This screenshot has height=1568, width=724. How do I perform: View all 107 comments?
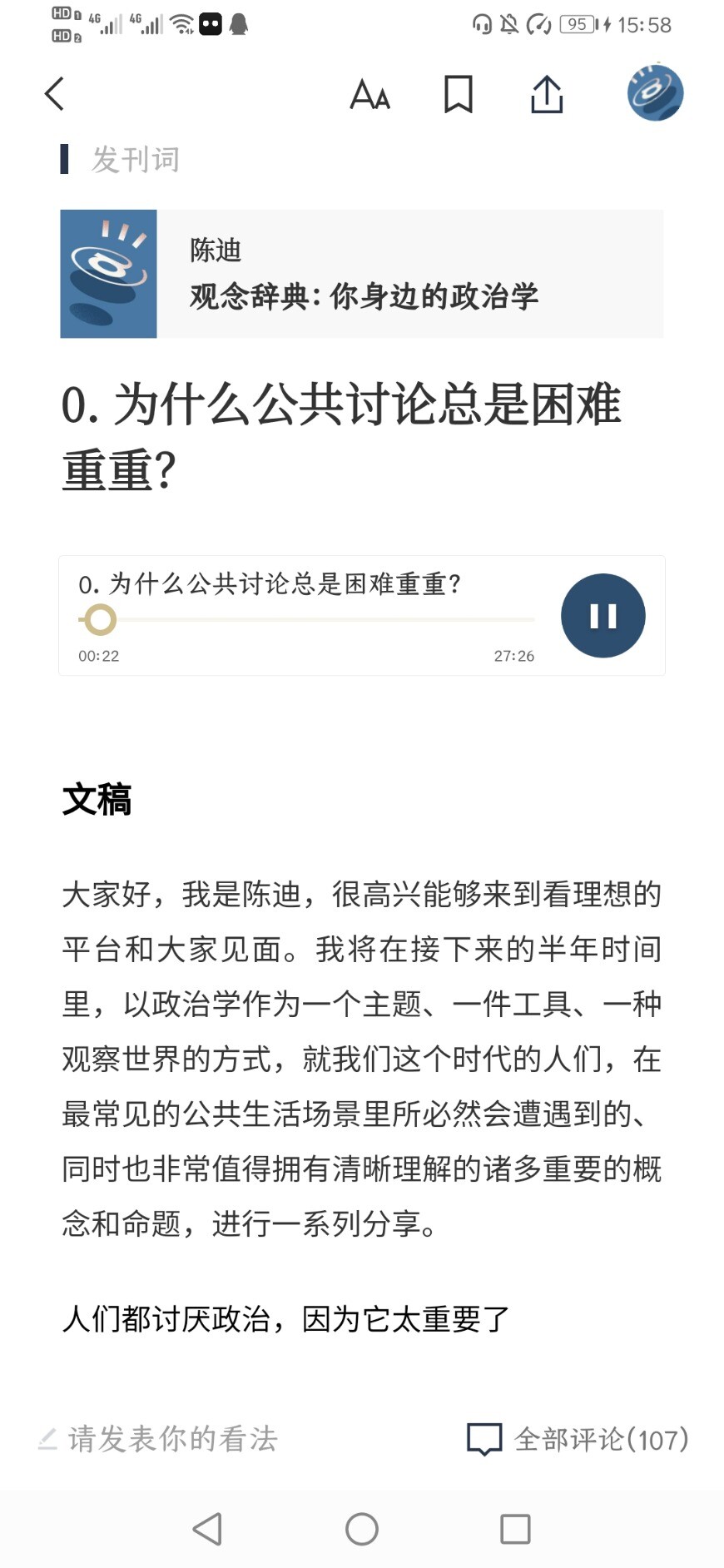point(578,1439)
